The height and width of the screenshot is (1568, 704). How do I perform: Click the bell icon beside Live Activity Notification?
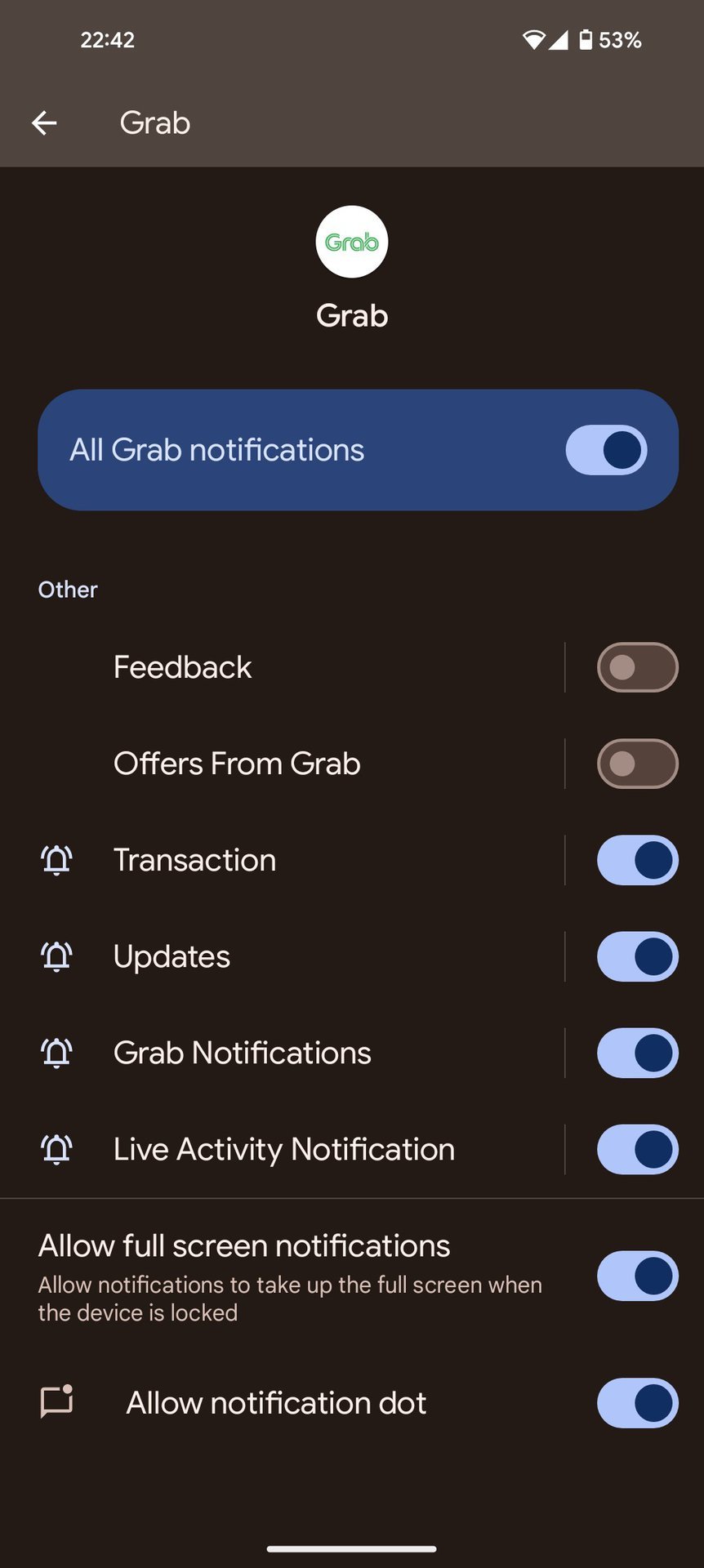[55, 1148]
